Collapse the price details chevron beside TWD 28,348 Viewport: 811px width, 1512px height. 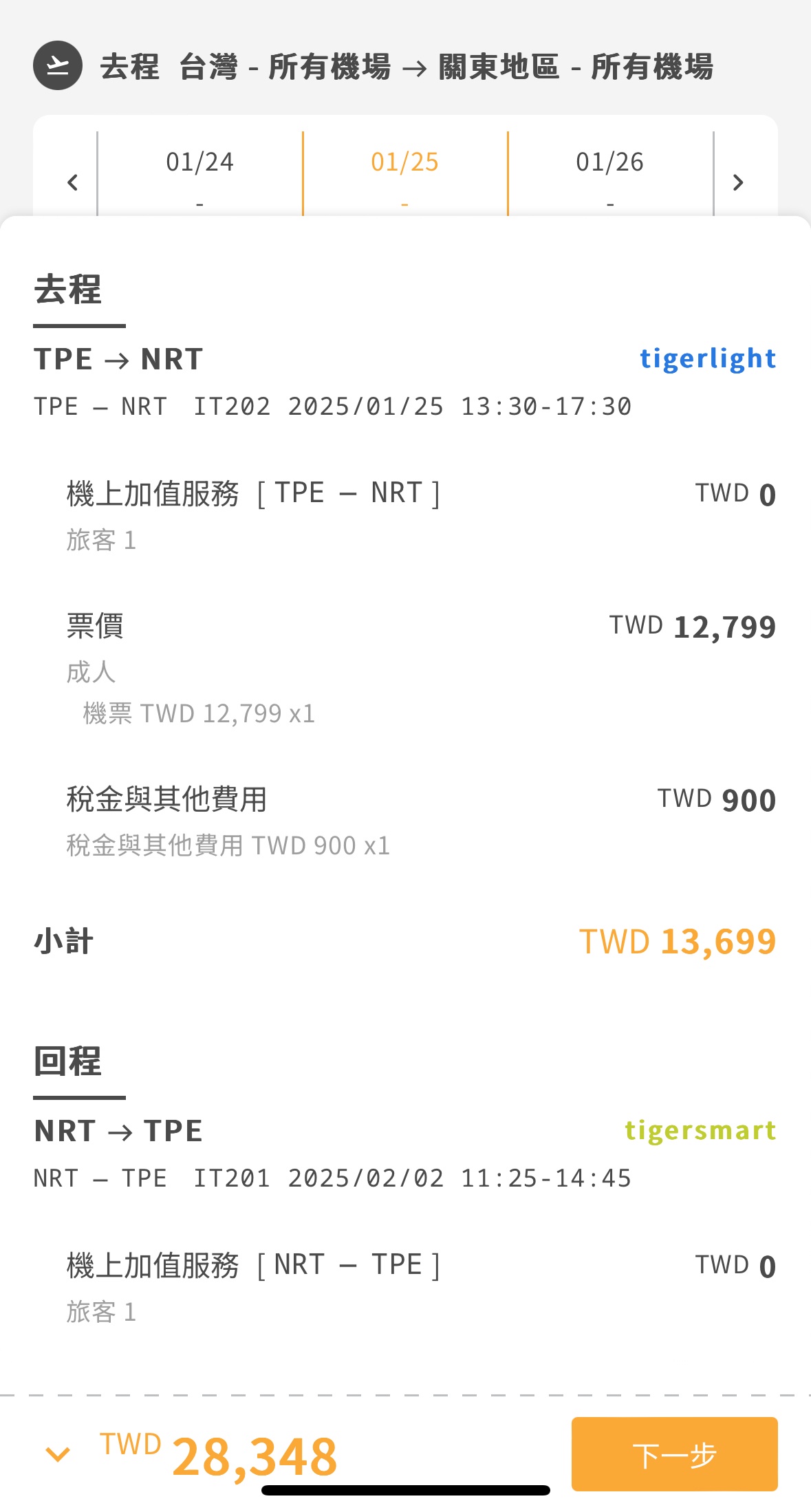58,1454
